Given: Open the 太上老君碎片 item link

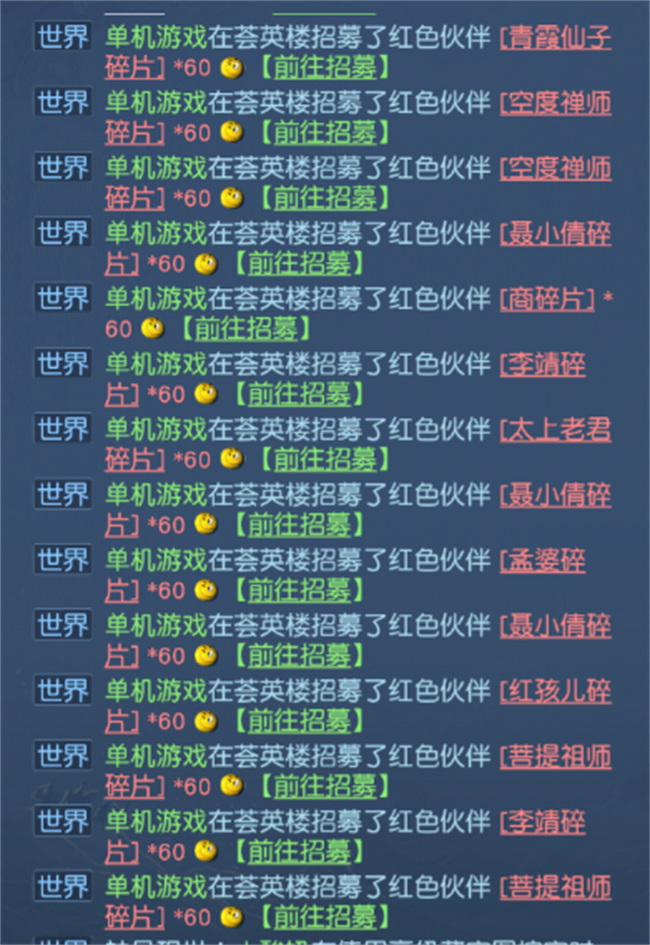Looking at the screenshot, I should click(x=555, y=431).
